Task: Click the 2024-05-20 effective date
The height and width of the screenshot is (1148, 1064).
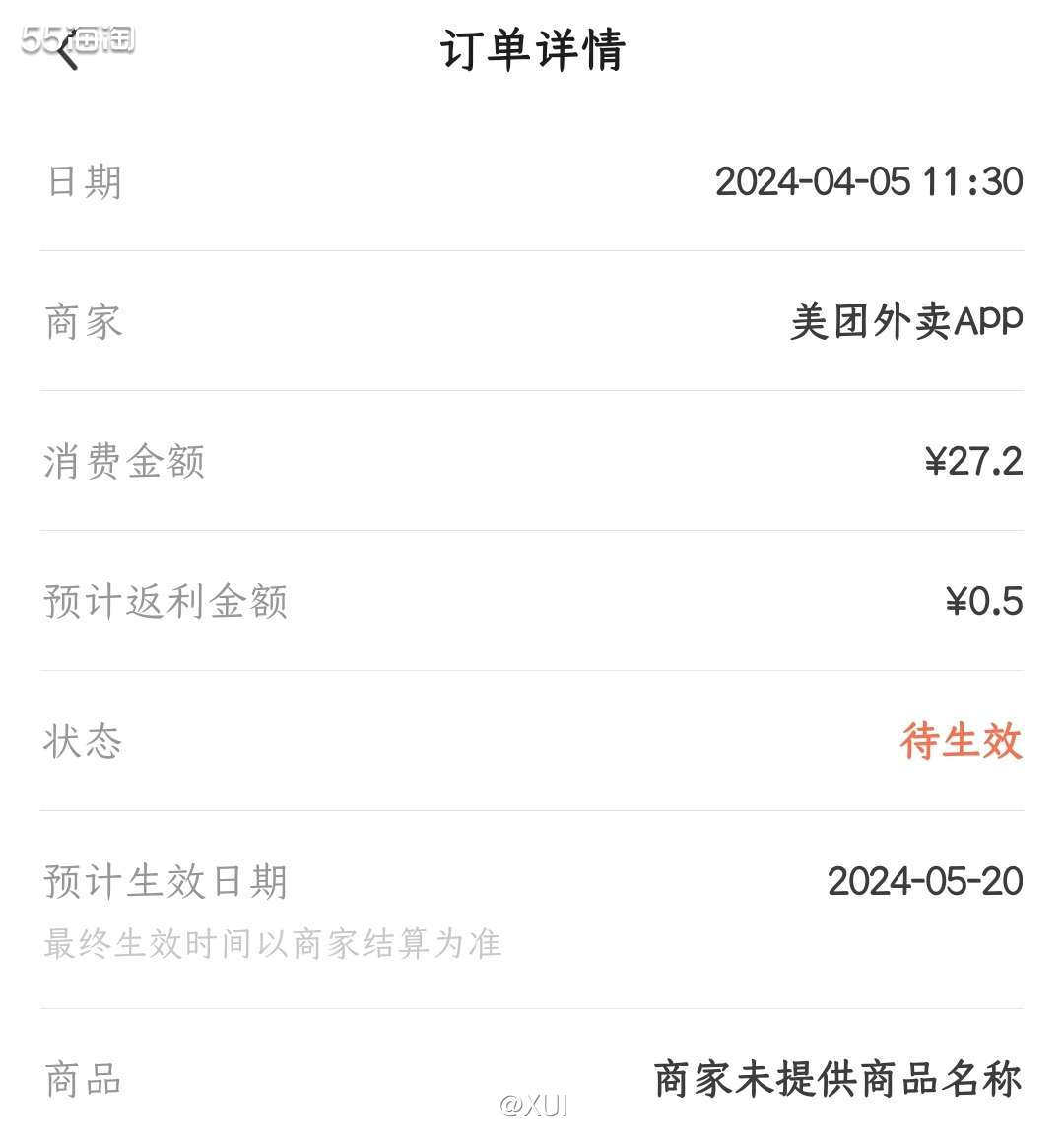Action: click(x=926, y=882)
